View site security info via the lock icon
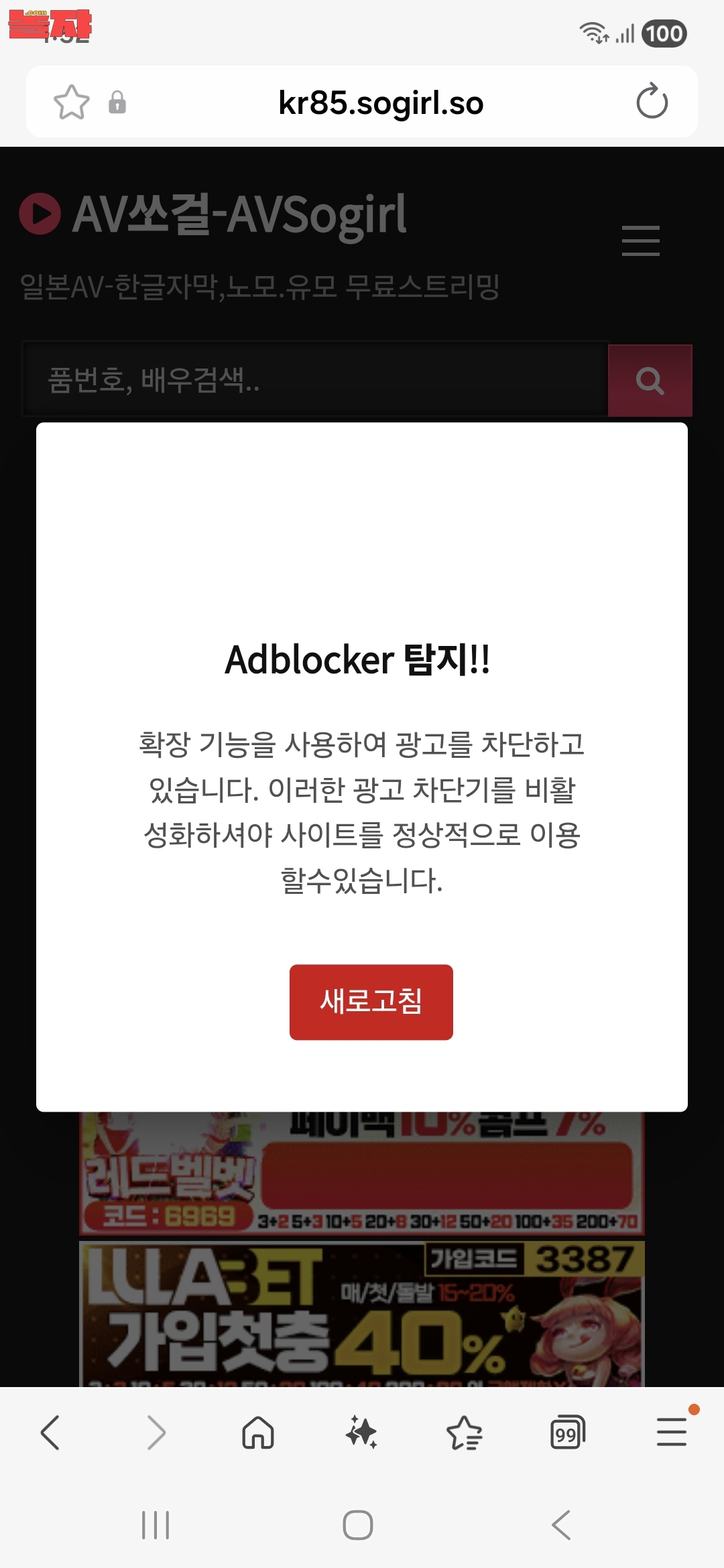Screen dimensions: 724x1568 117,103
